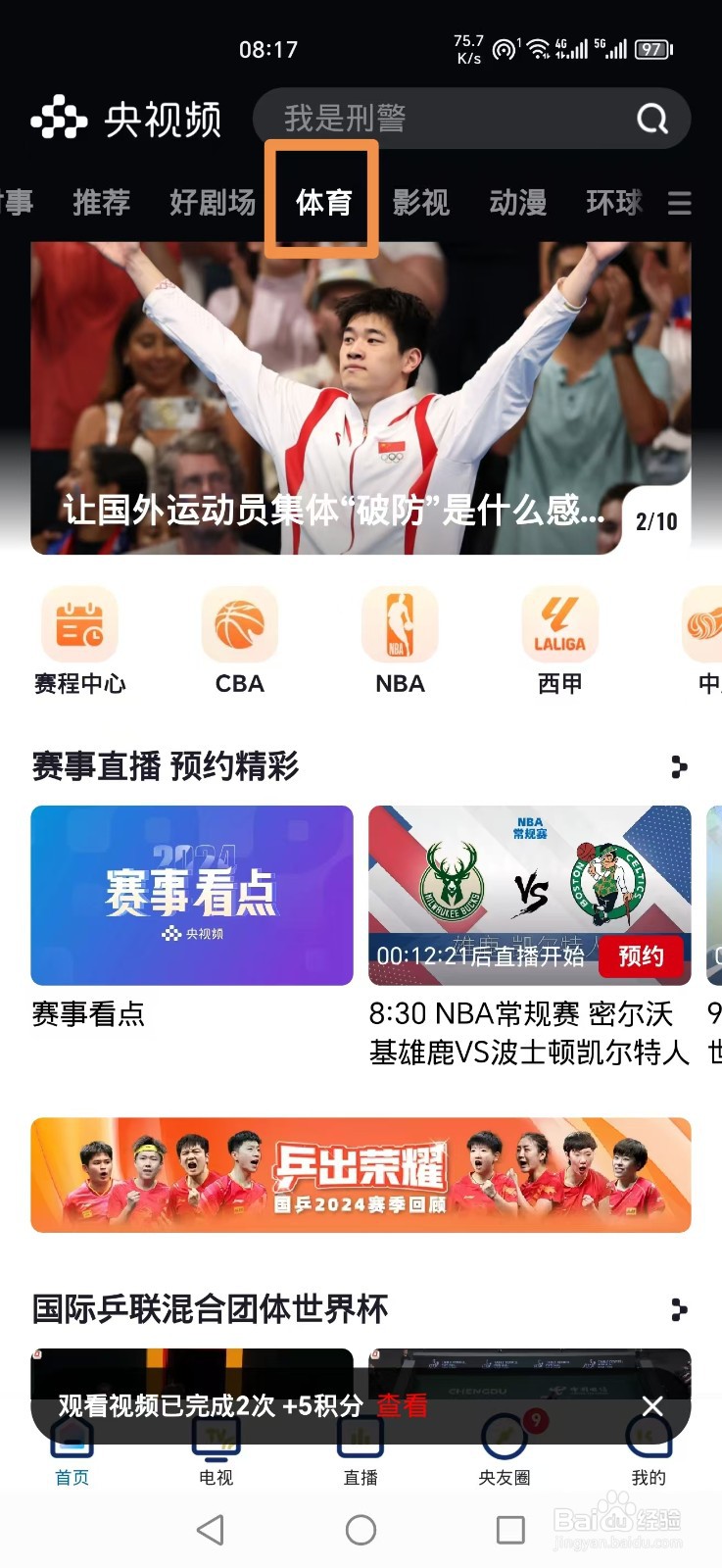Switch to the 动漫 tab
Screen dimensions: 722x1568
(517, 203)
